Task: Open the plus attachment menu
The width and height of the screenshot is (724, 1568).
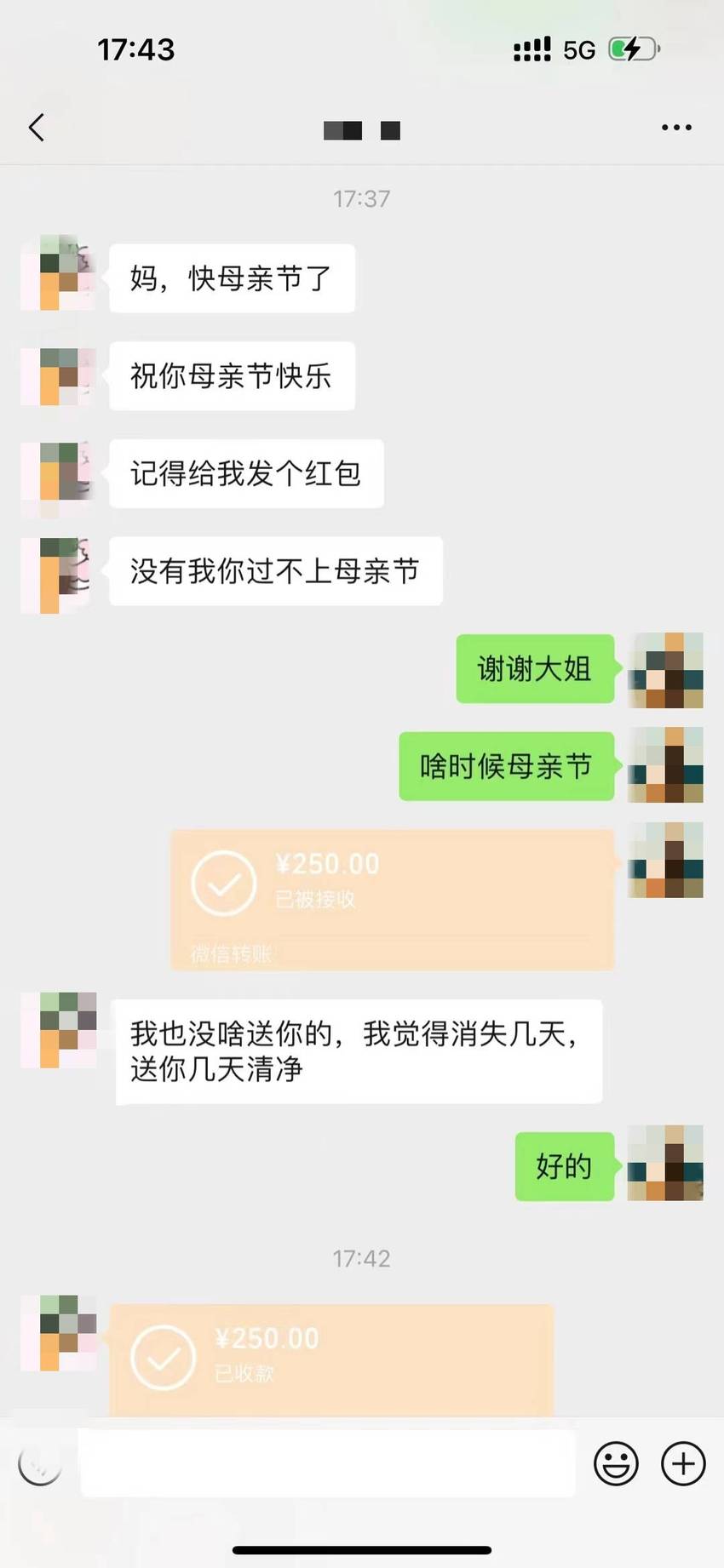Action: [683, 1463]
